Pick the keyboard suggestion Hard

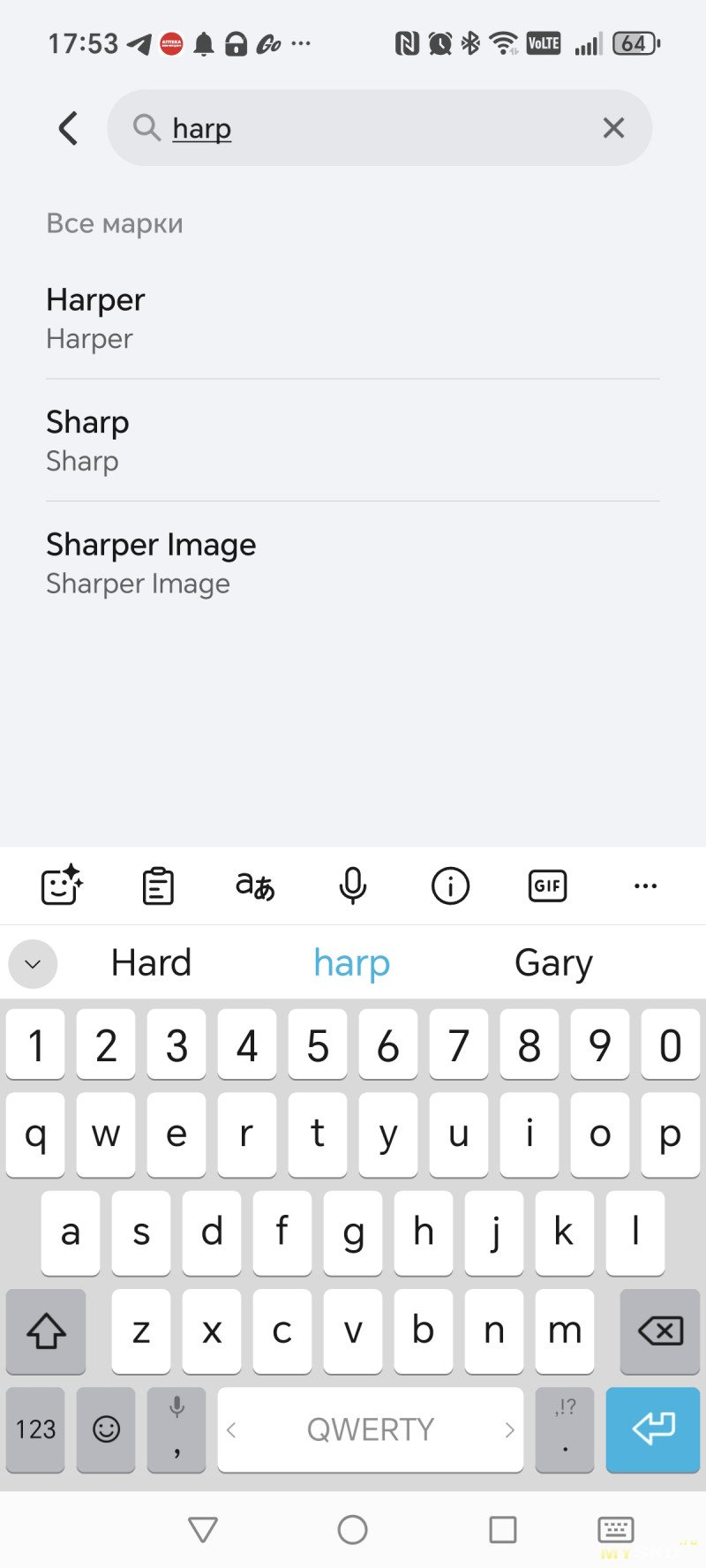(151, 963)
